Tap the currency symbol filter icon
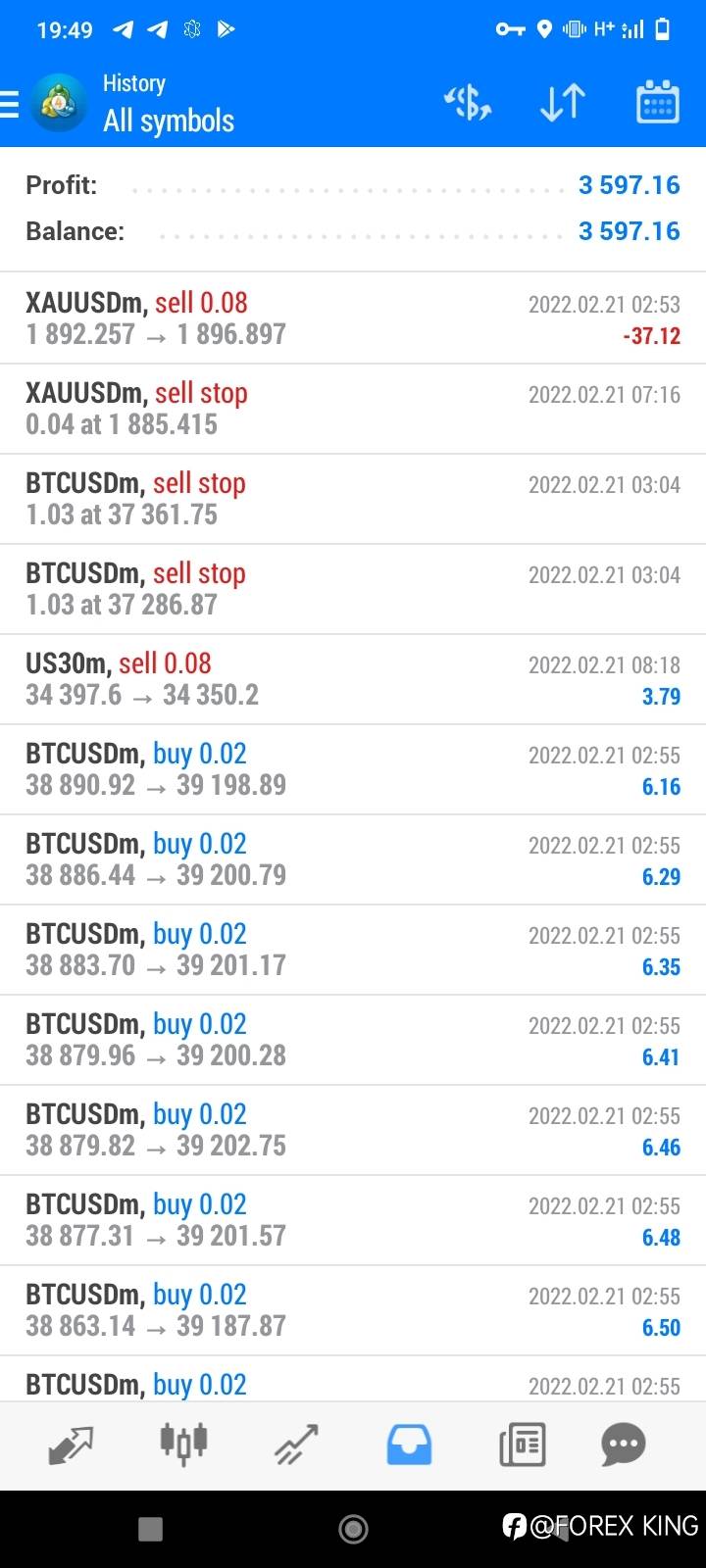This screenshot has height=1568, width=706. click(x=468, y=102)
